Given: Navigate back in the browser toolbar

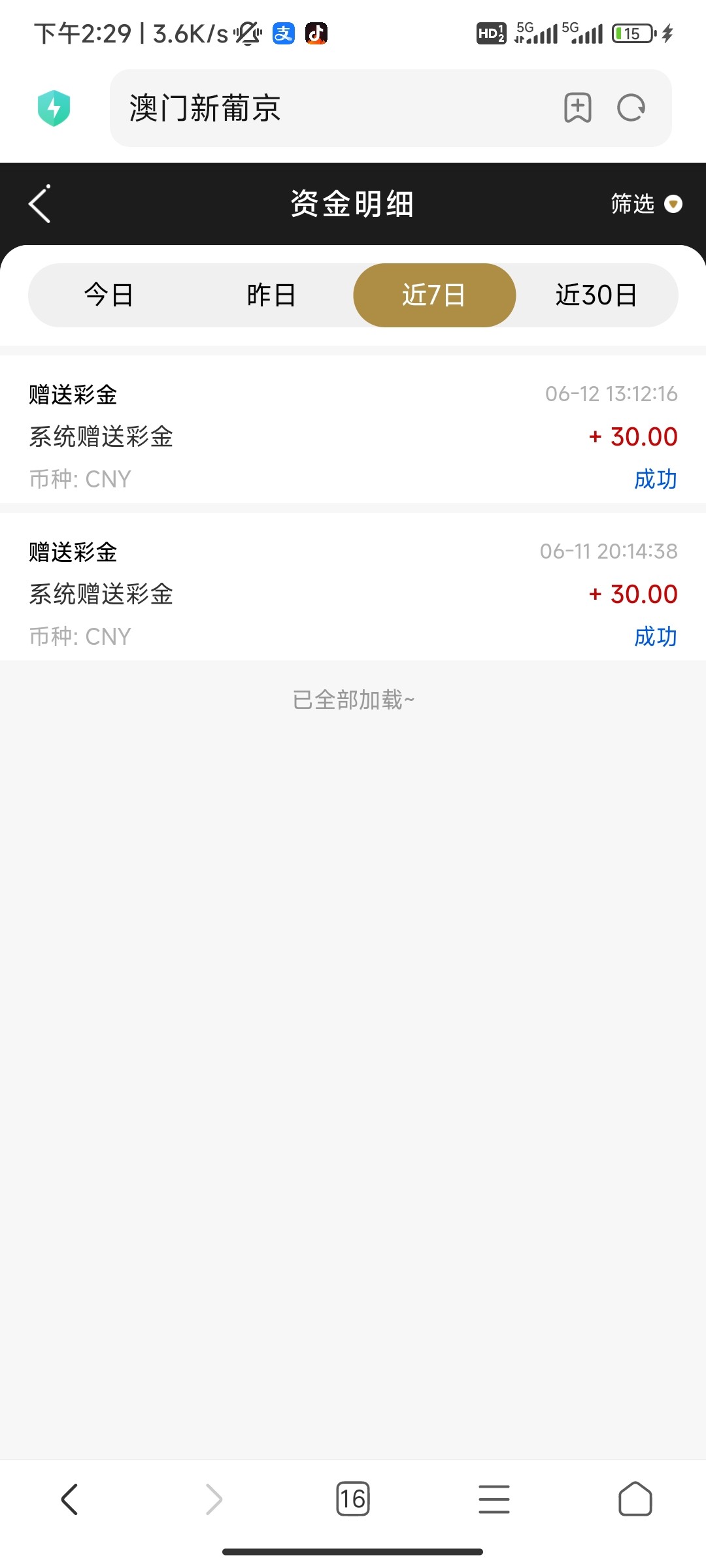Looking at the screenshot, I should pyautogui.click(x=70, y=1499).
